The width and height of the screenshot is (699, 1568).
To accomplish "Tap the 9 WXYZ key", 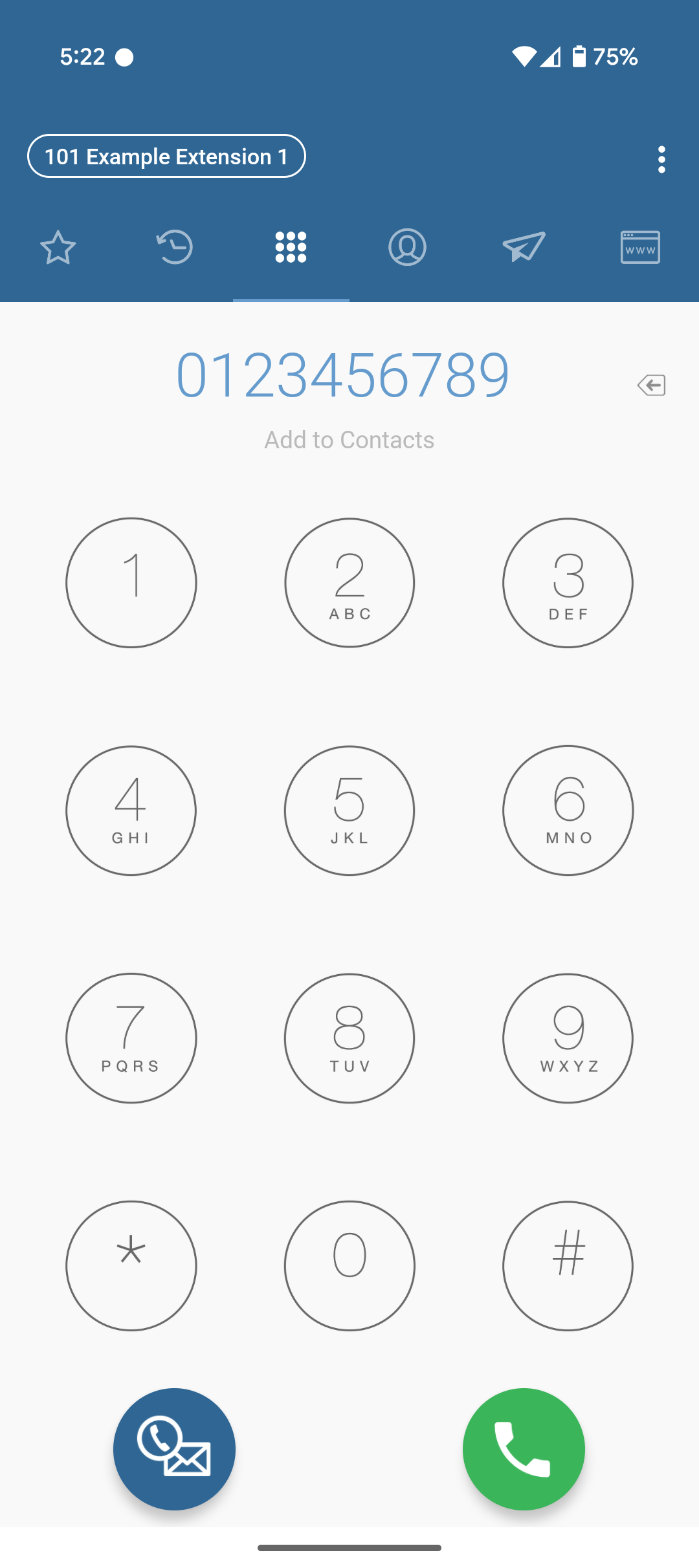I will (568, 1038).
